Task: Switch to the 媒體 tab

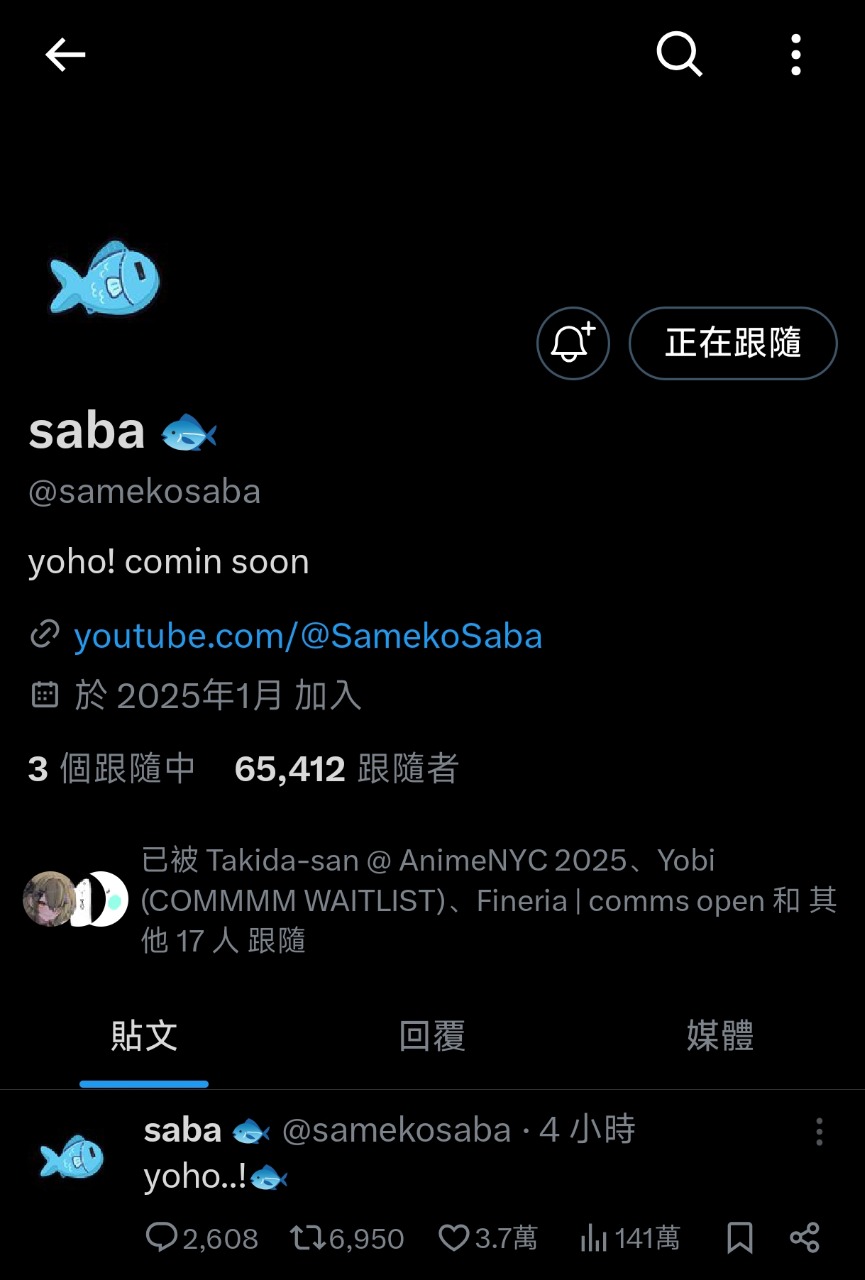Action: [x=720, y=1036]
